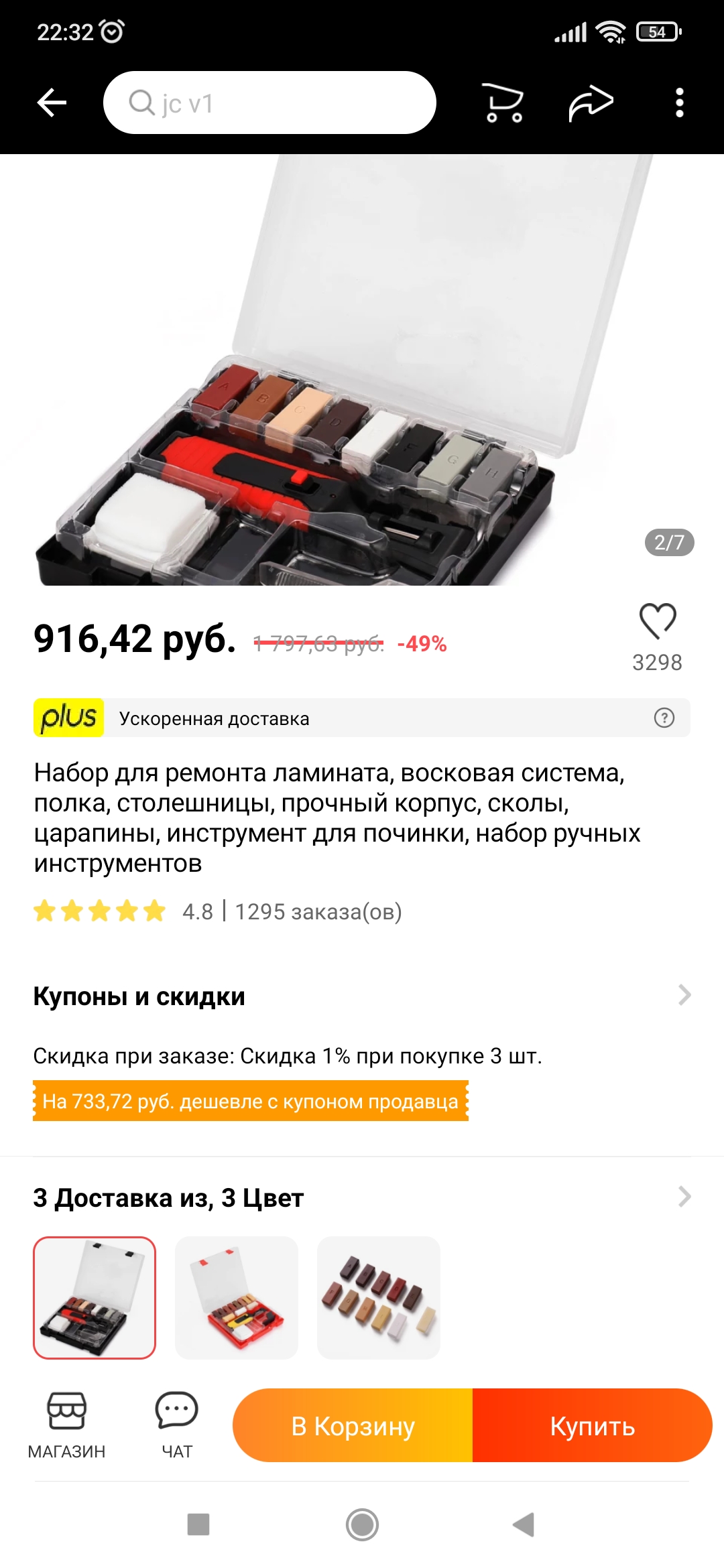724x1568 pixels.
Task: Tap the orange seller coupon banner
Action: (250, 1101)
